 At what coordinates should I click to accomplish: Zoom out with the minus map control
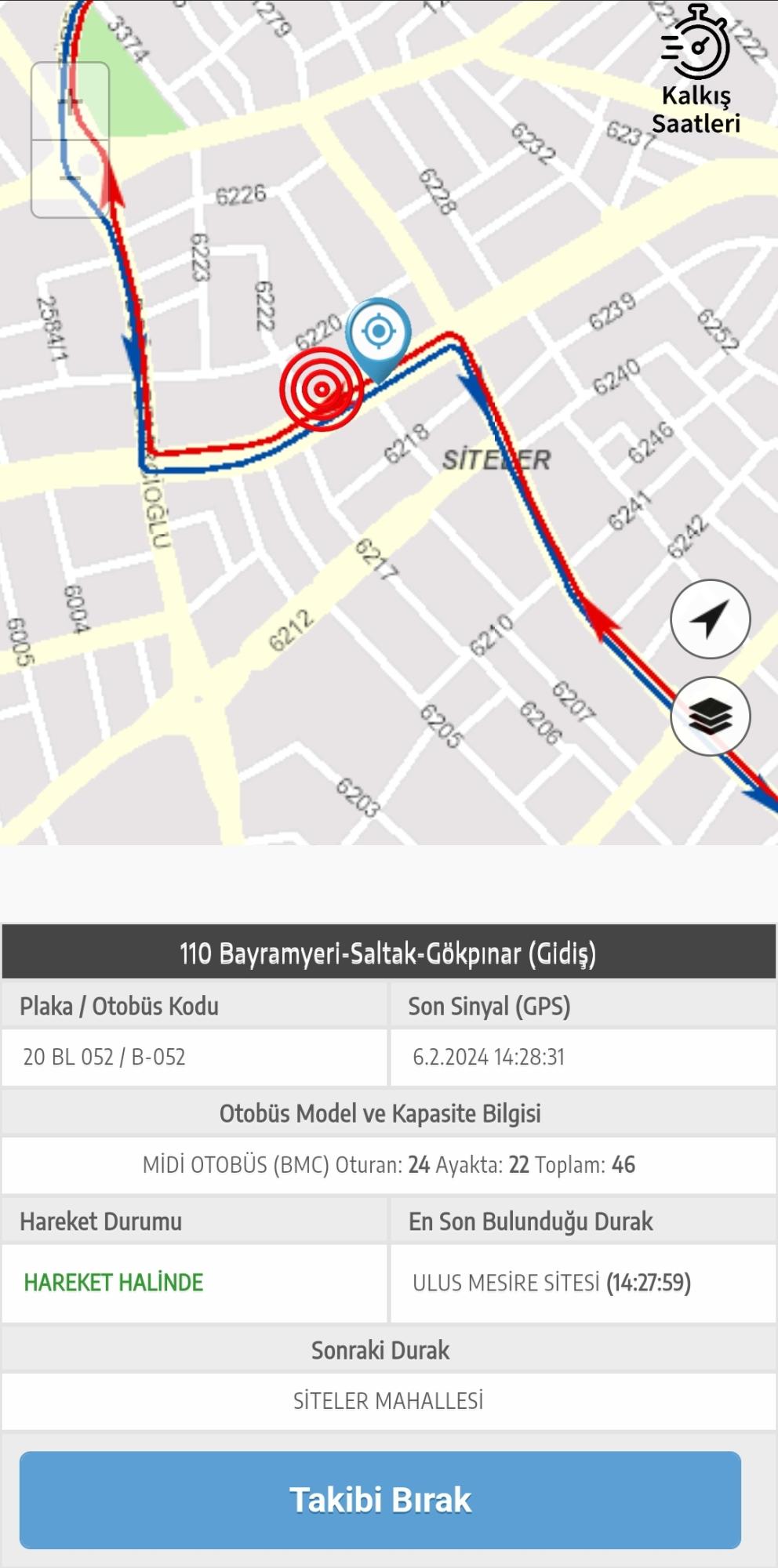coord(69,179)
